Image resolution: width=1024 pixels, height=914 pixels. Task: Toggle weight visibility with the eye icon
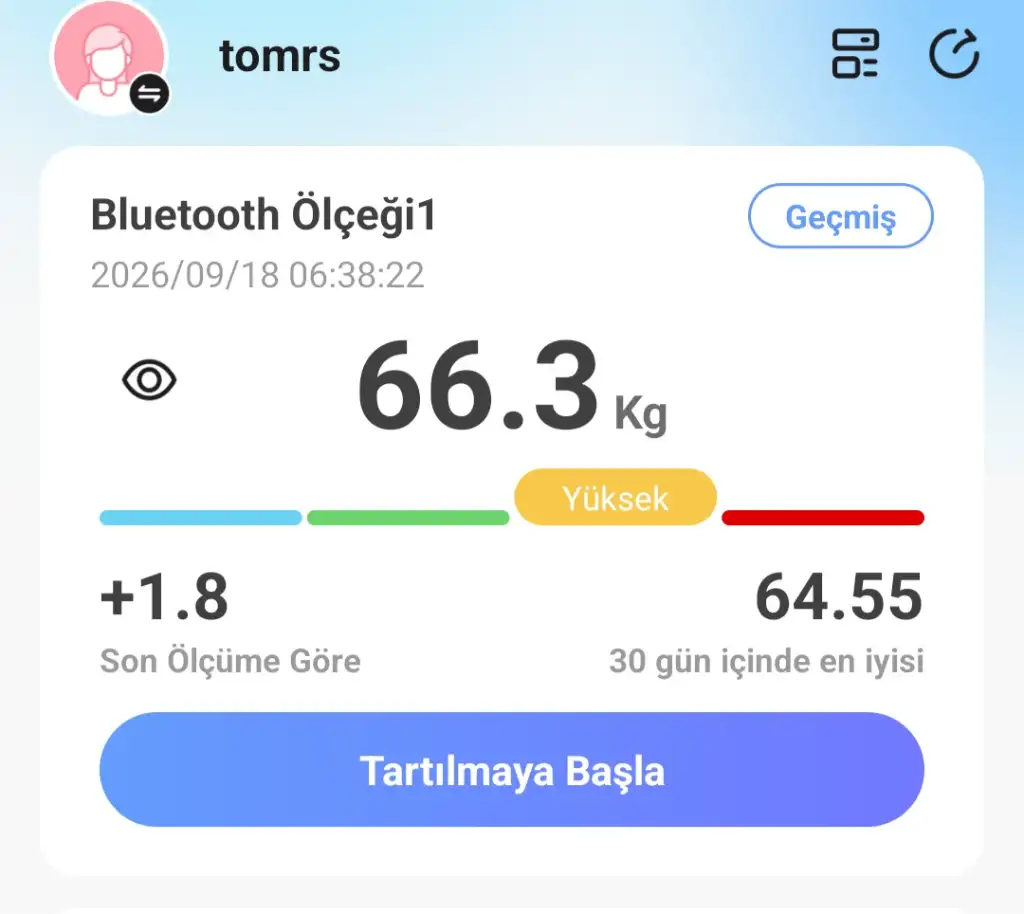pos(150,380)
